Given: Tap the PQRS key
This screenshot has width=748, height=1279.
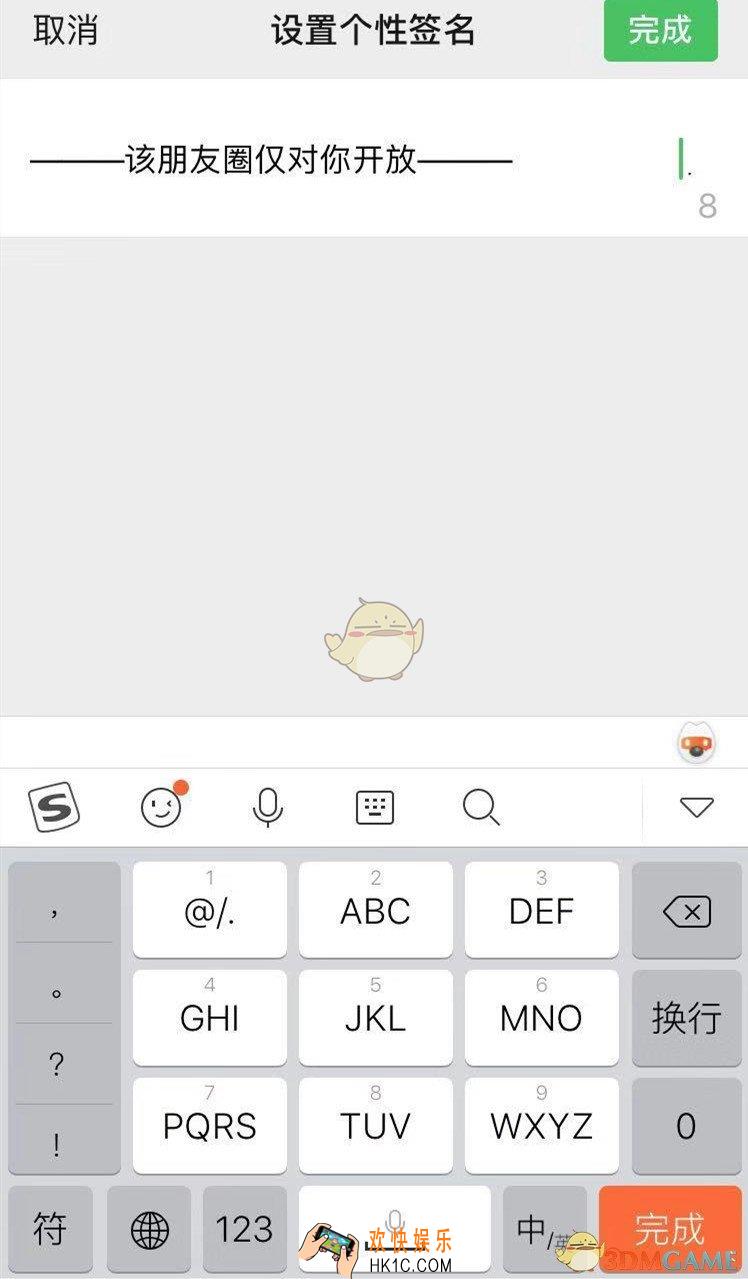Looking at the screenshot, I should tap(209, 1126).
